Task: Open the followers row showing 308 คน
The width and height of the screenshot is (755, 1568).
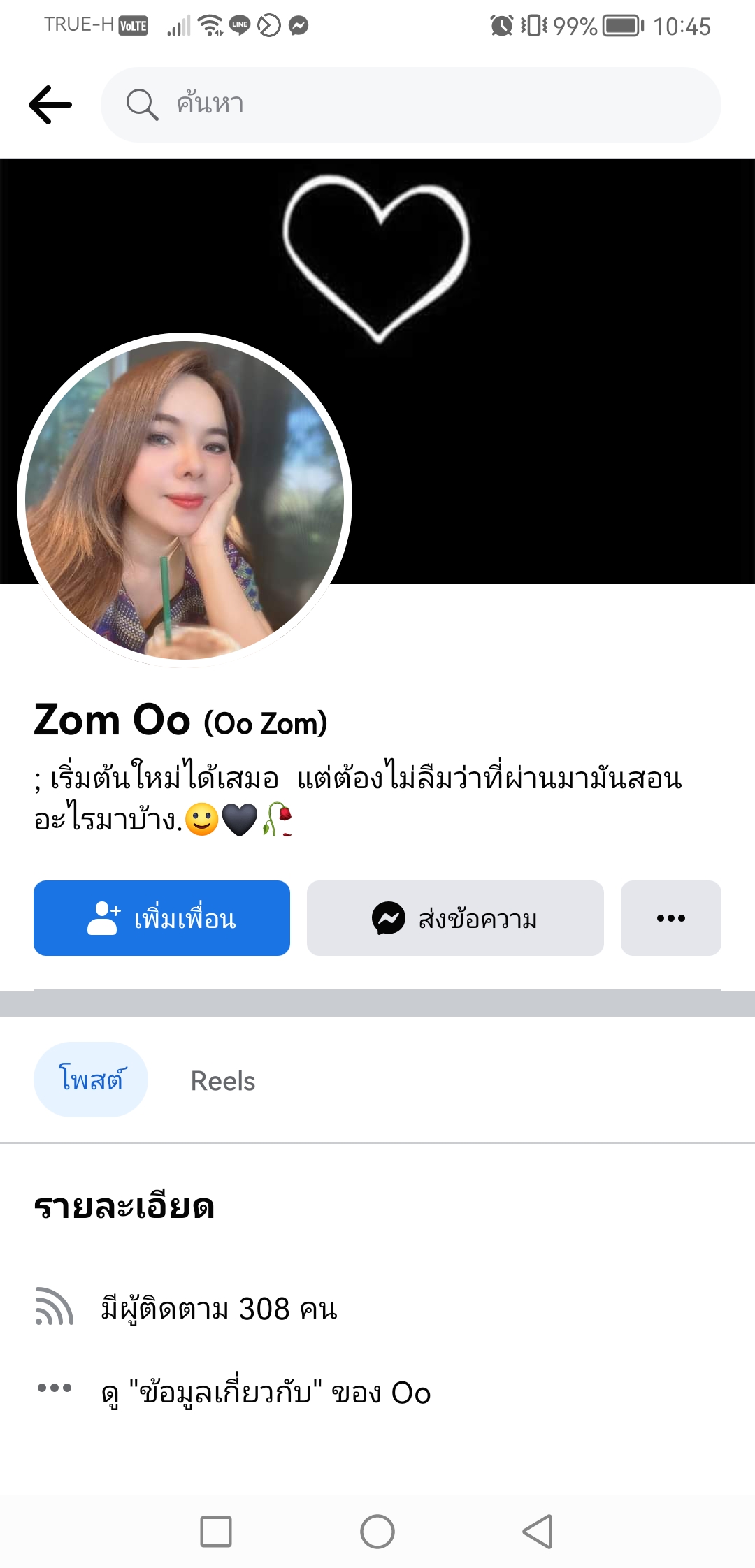Action: [x=218, y=1309]
